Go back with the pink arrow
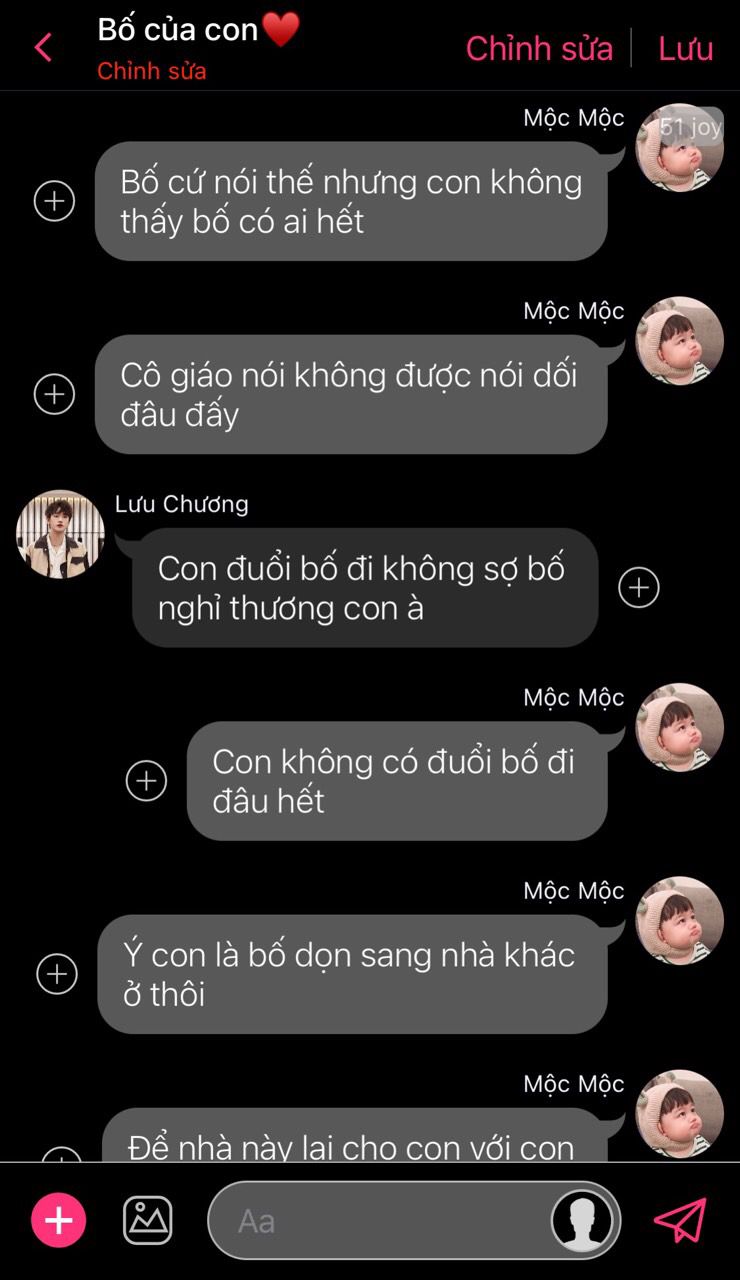The image size is (740, 1280). [43, 47]
